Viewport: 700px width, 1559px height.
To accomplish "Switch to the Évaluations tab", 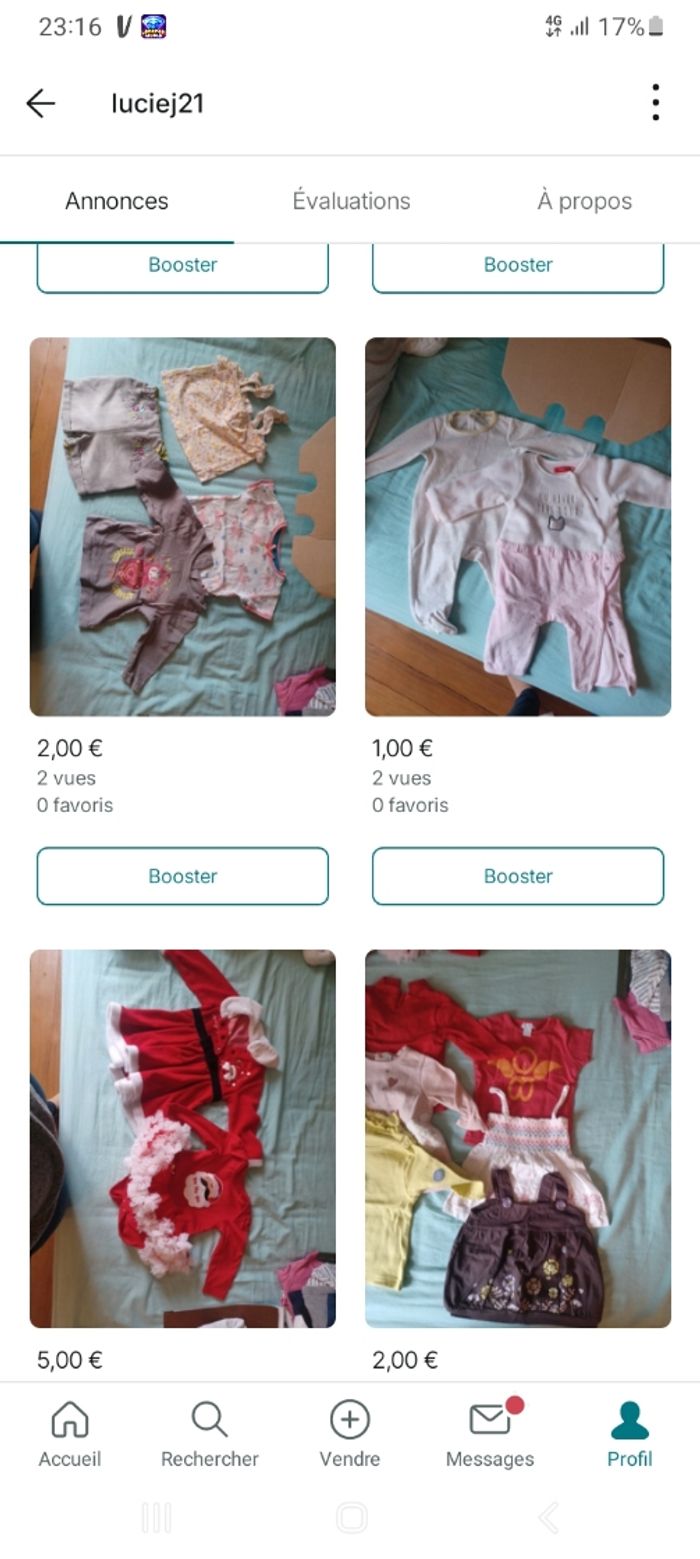I will coord(351,201).
